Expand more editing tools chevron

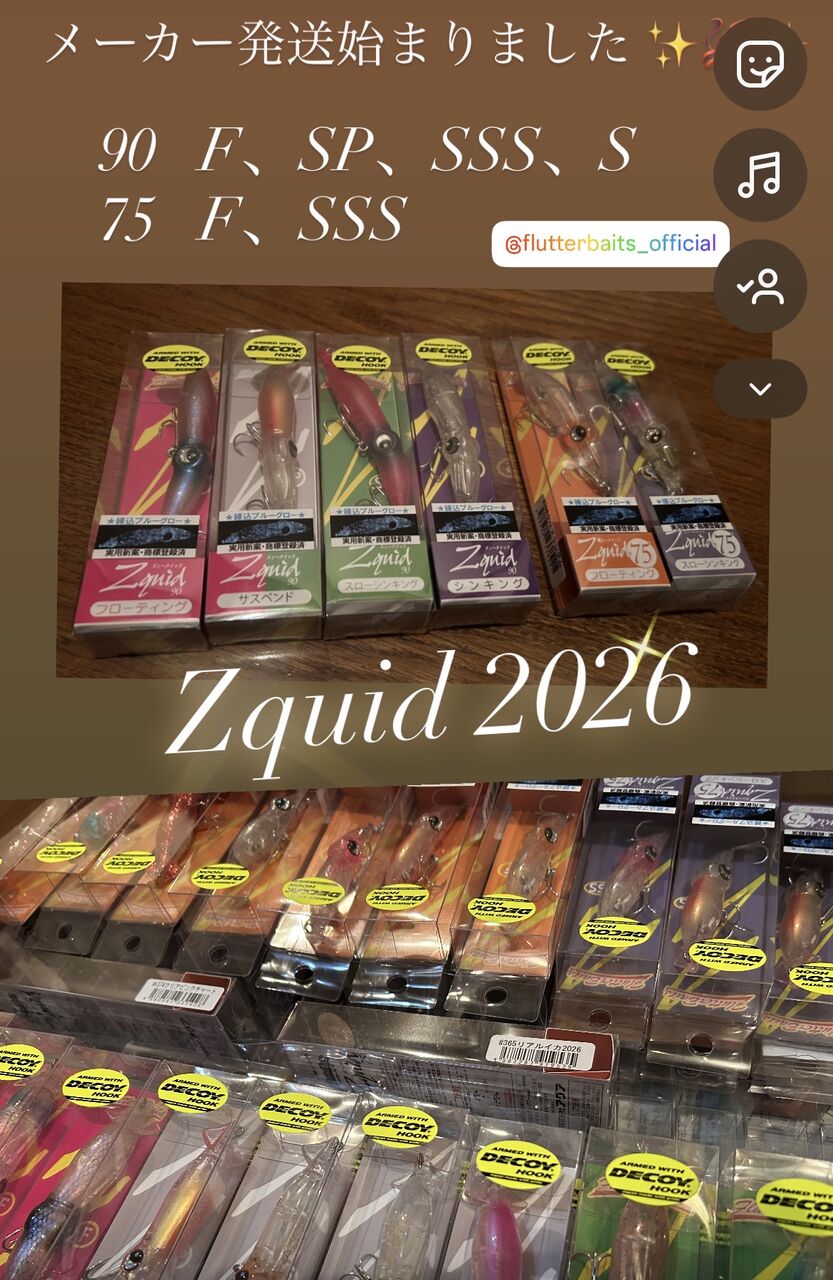coord(760,388)
